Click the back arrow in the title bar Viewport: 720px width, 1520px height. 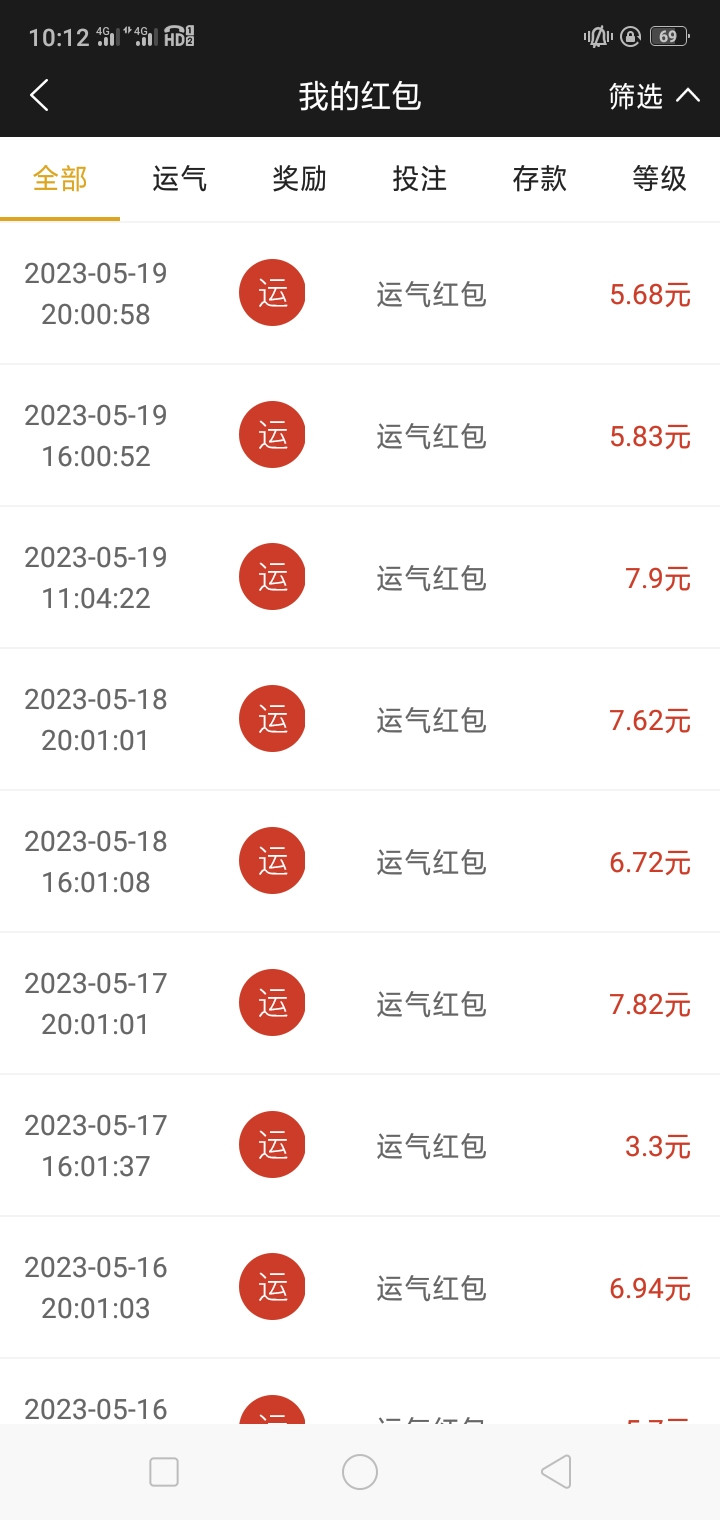[x=38, y=95]
